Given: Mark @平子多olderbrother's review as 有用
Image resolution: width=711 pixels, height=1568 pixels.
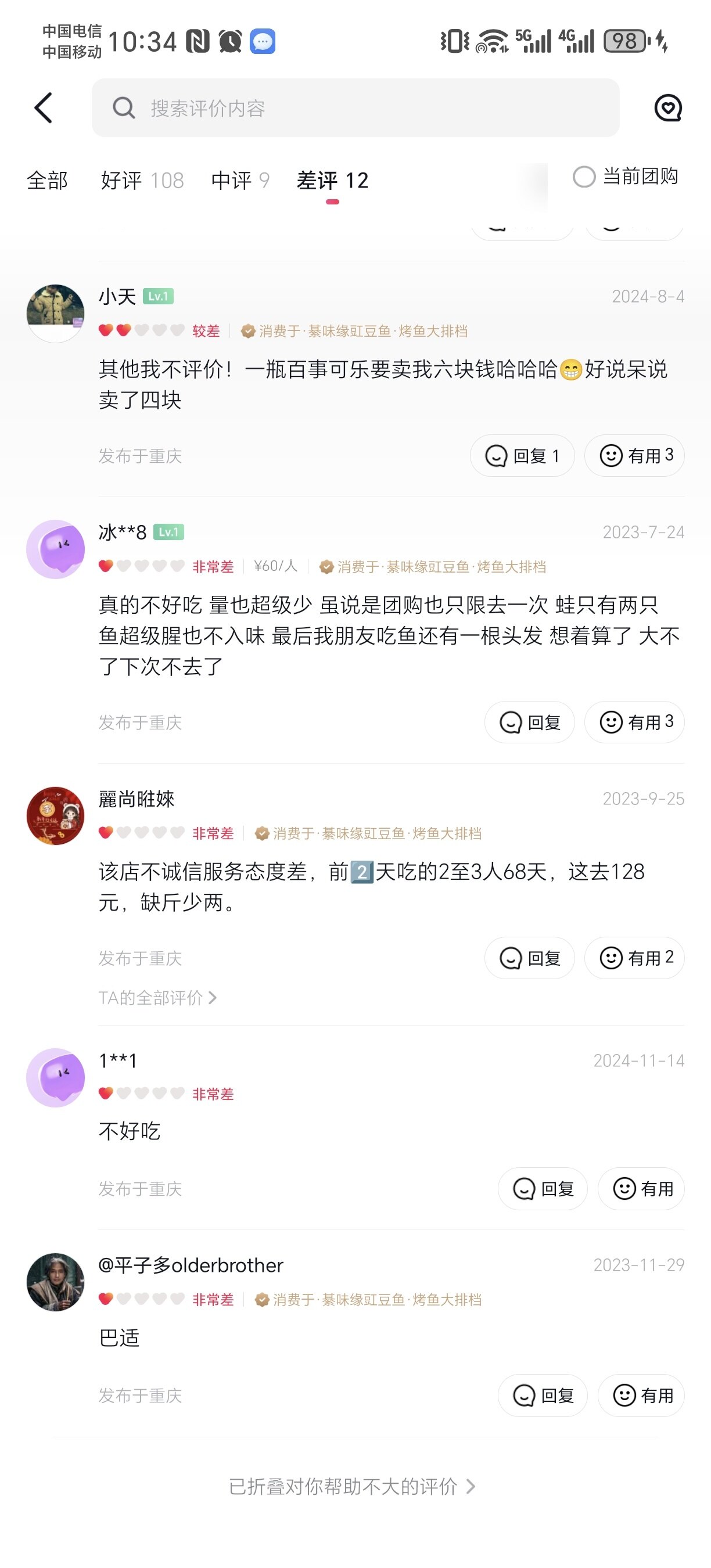Looking at the screenshot, I should [x=641, y=1394].
